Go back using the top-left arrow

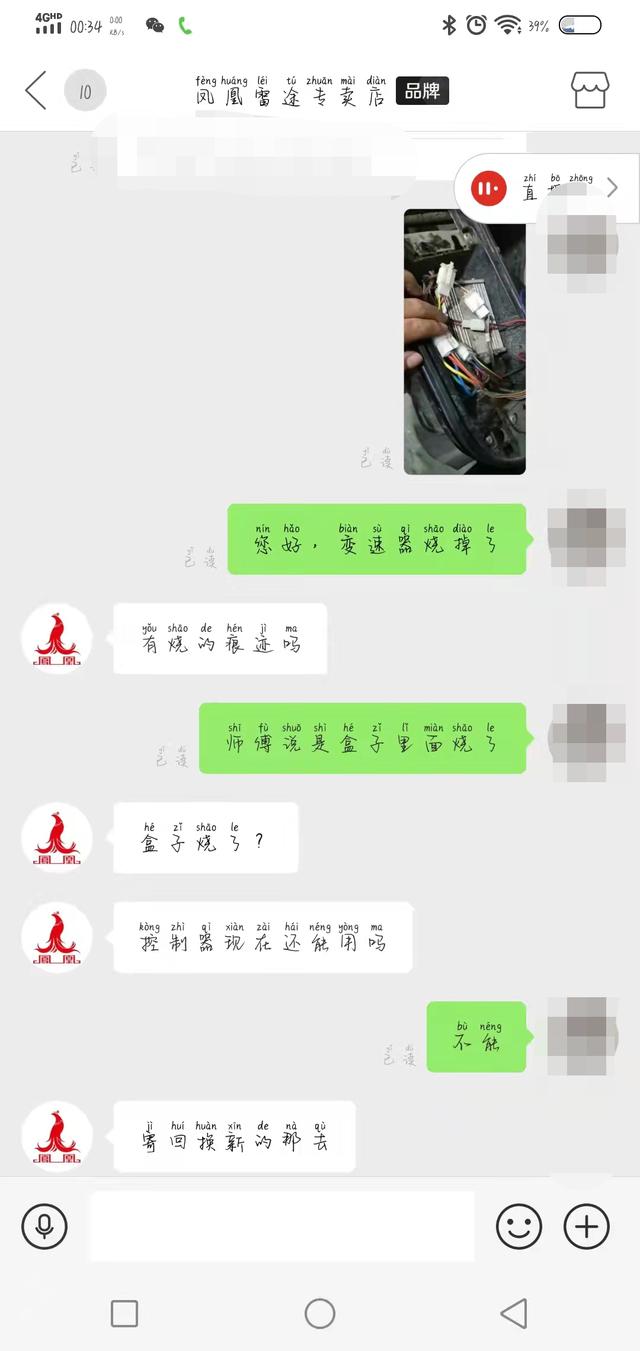tap(36, 90)
